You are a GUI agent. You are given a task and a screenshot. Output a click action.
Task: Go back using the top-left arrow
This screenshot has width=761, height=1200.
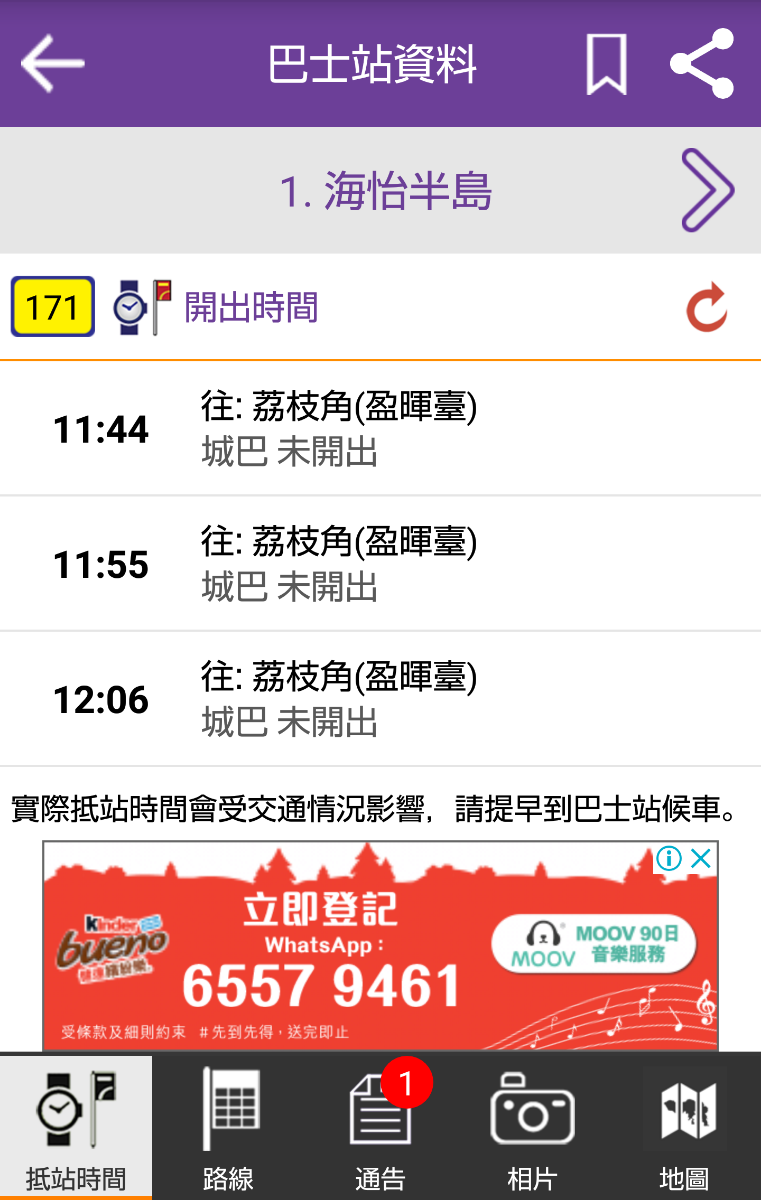[x=52, y=63]
